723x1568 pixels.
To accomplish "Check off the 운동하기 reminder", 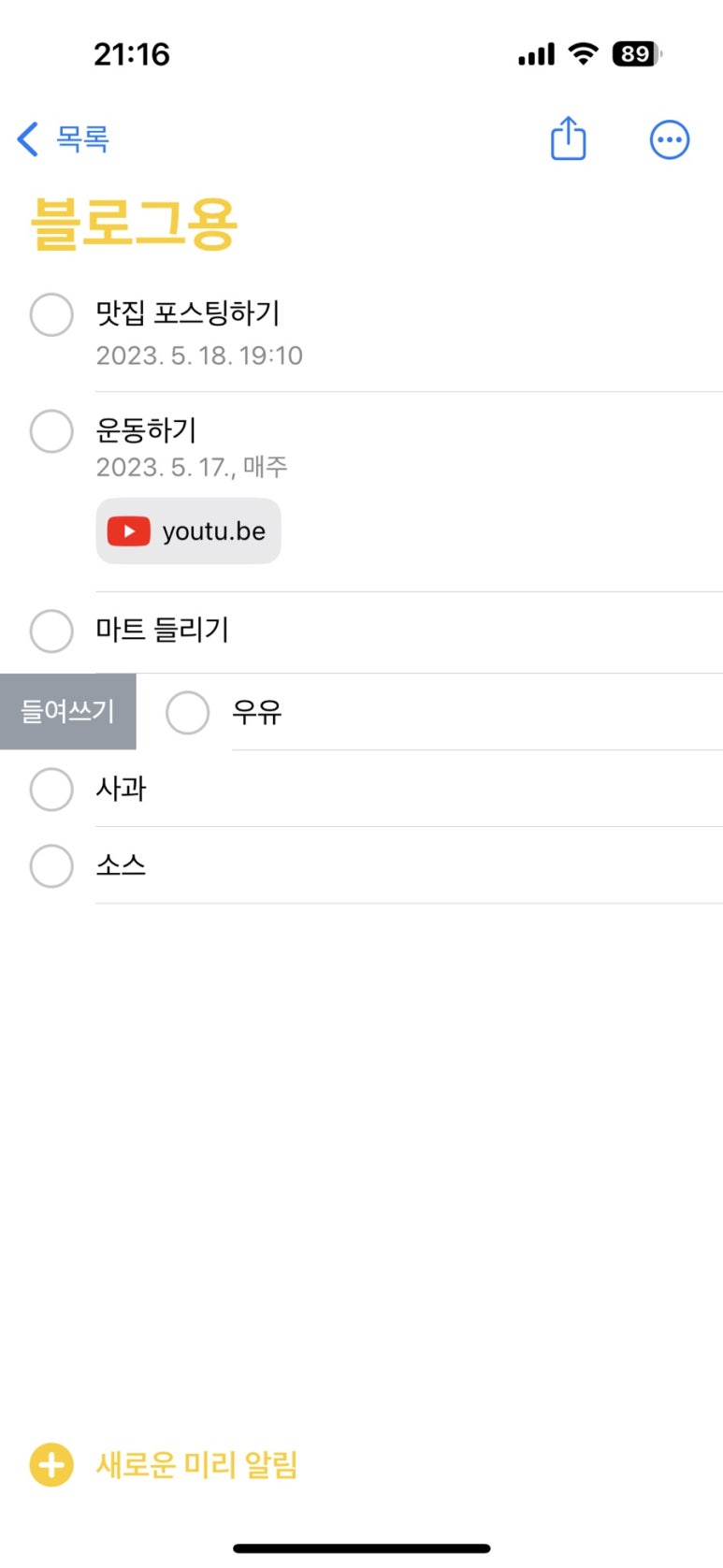I will pos(51,431).
